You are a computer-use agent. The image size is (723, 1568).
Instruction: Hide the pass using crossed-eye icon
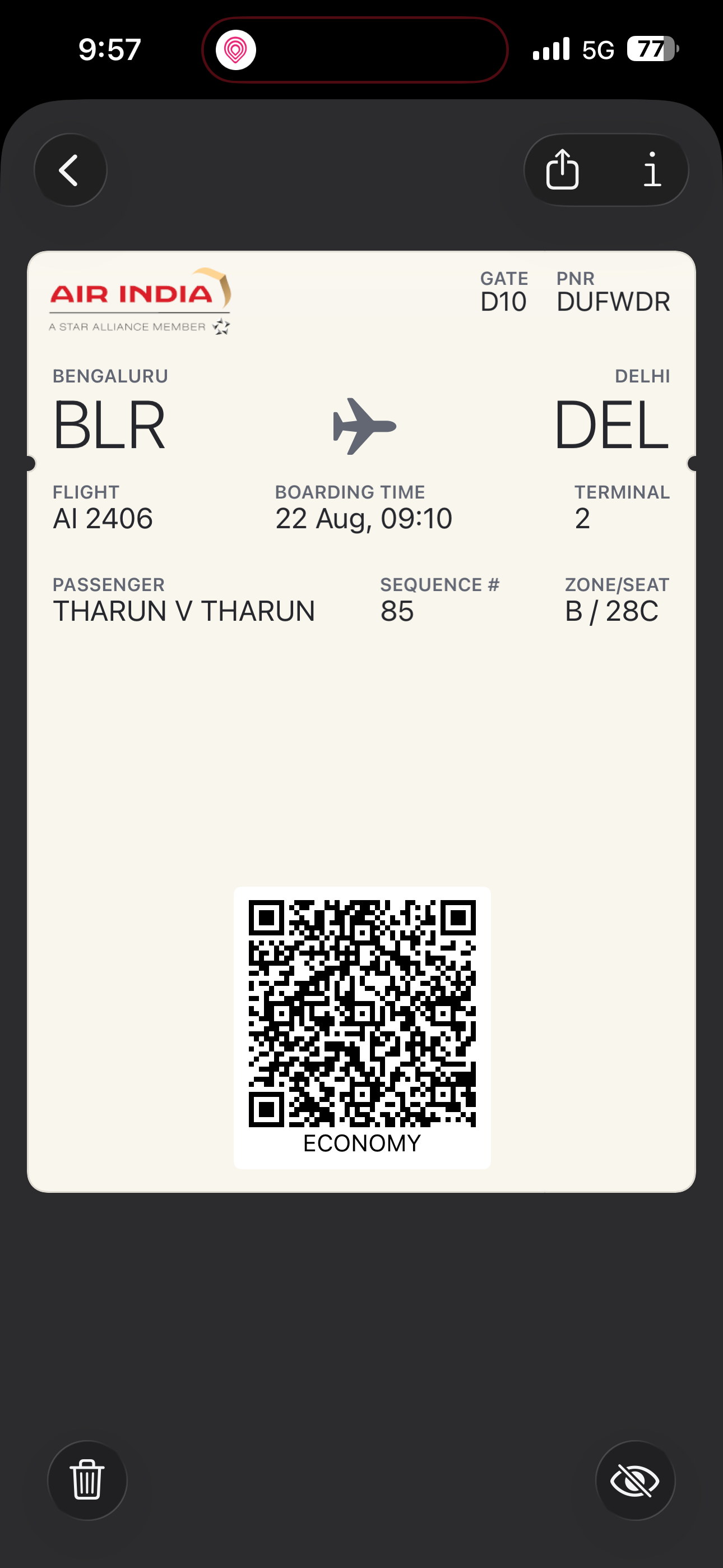click(635, 1480)
